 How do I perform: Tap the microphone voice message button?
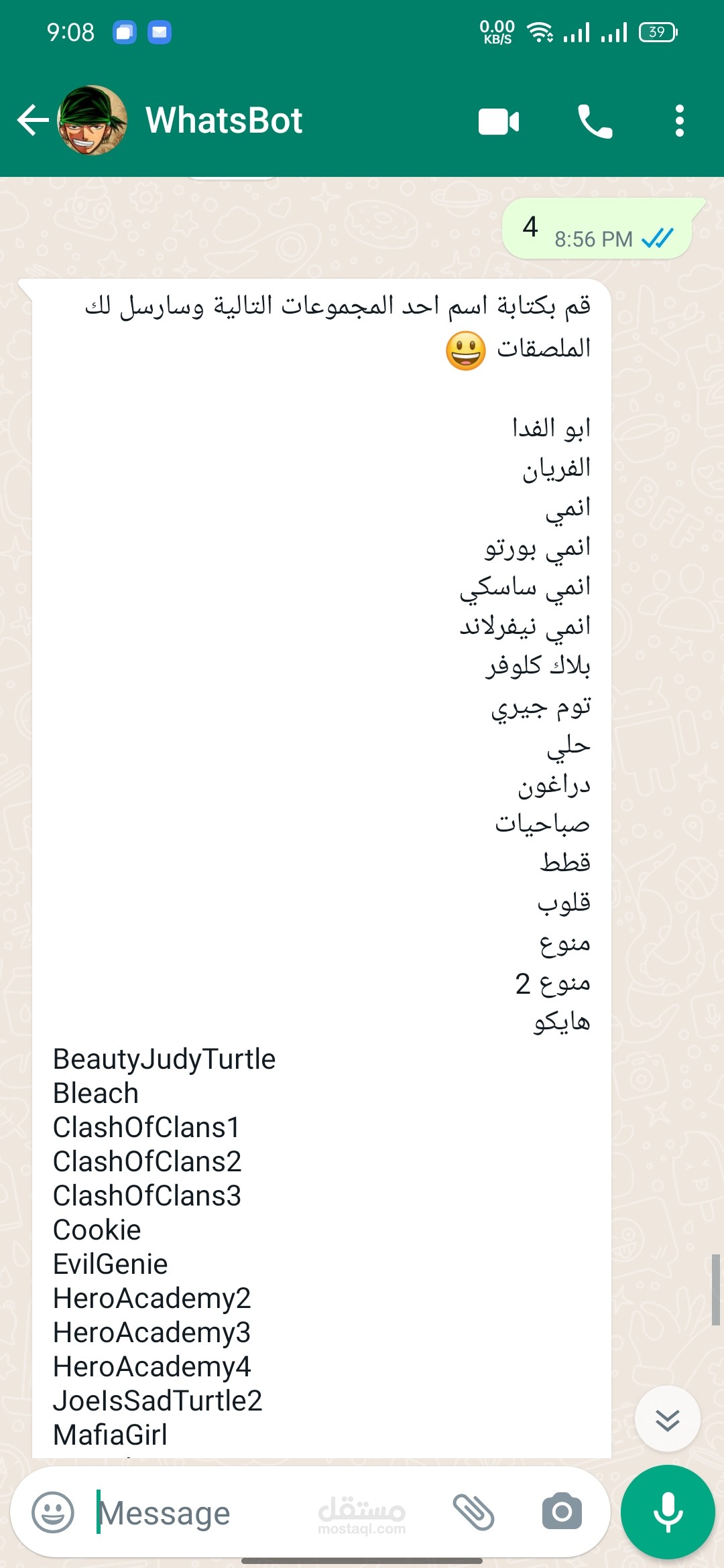click(x=668, y=1512)
